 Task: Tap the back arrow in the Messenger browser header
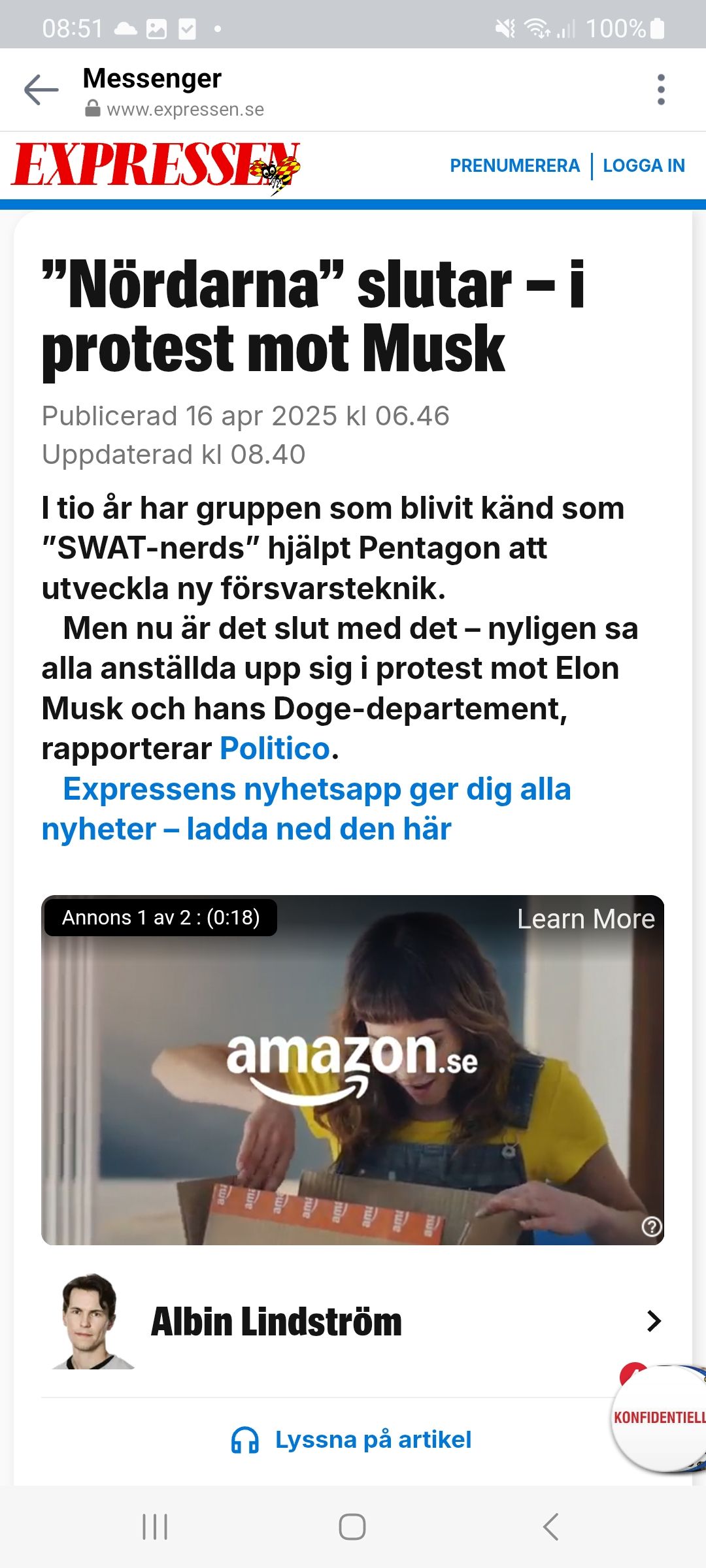point(41,89)
